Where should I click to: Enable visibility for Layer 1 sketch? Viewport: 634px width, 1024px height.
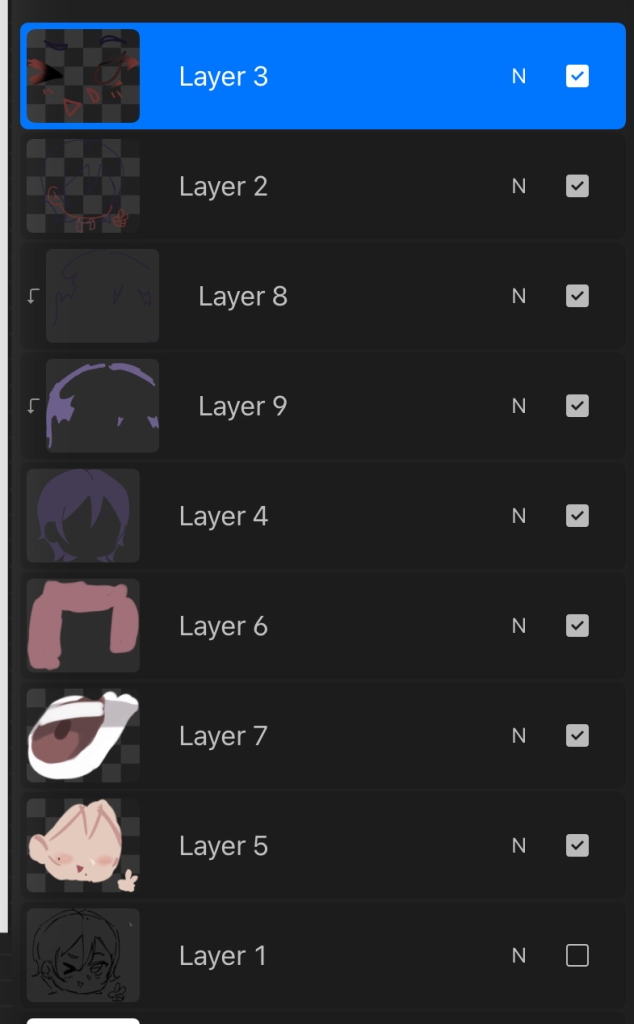[577, 955]
